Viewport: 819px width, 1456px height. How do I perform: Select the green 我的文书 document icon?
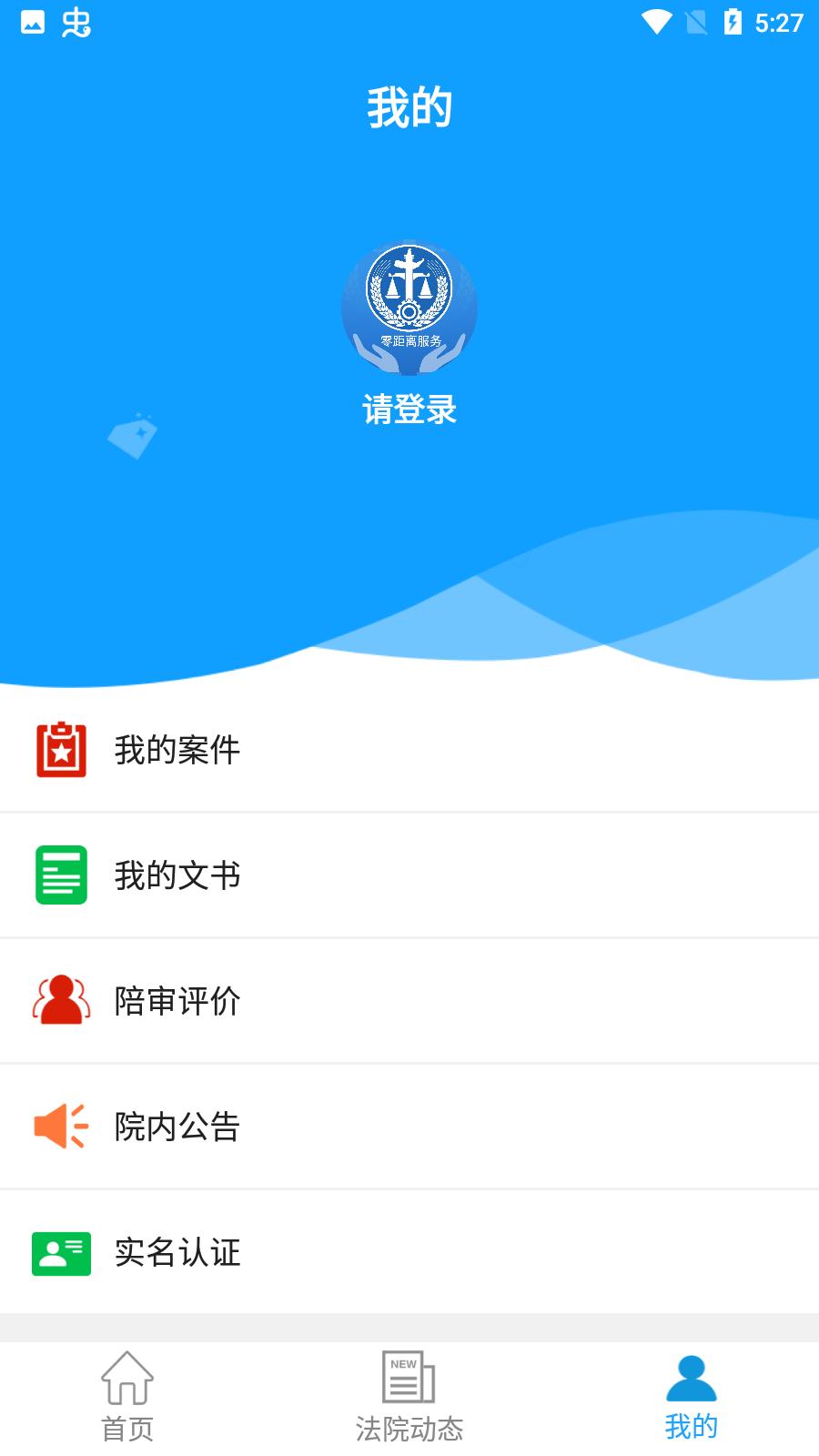60,875
